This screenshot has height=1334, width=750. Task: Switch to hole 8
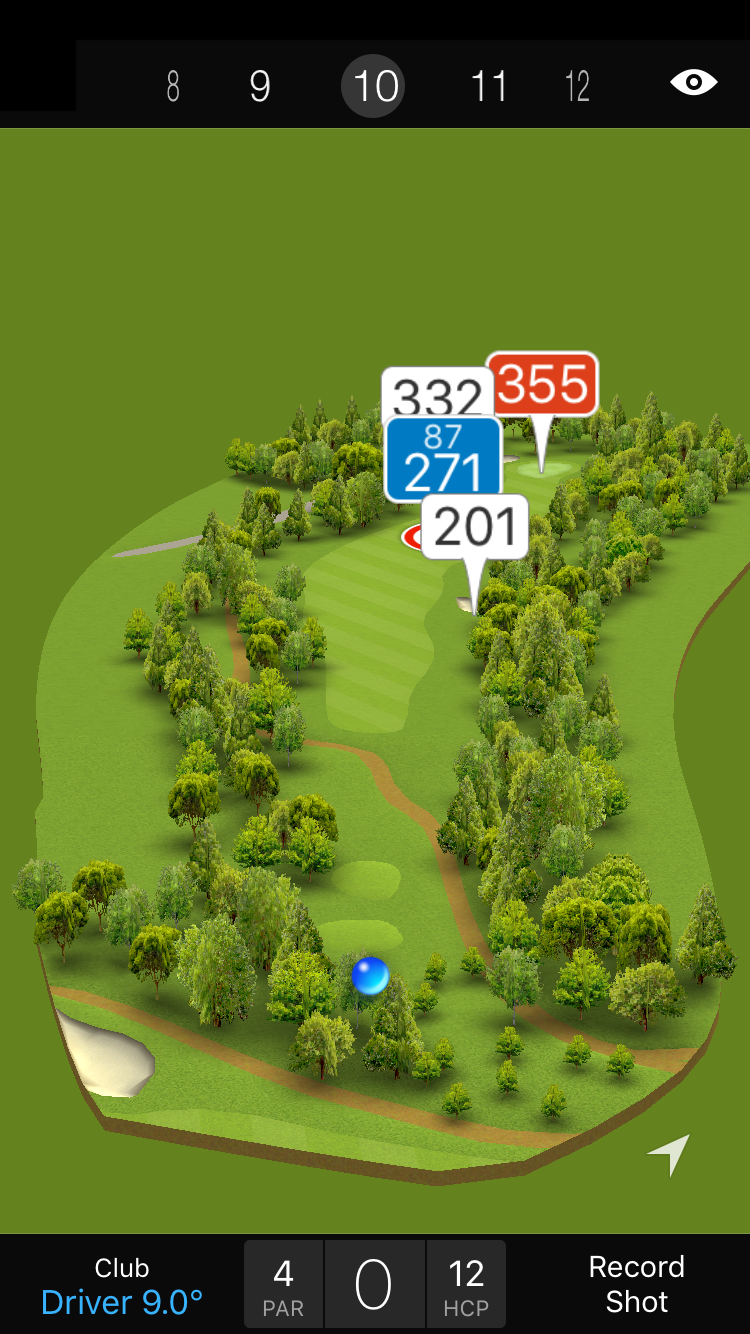pyautogui.click(x=173, y=87)
